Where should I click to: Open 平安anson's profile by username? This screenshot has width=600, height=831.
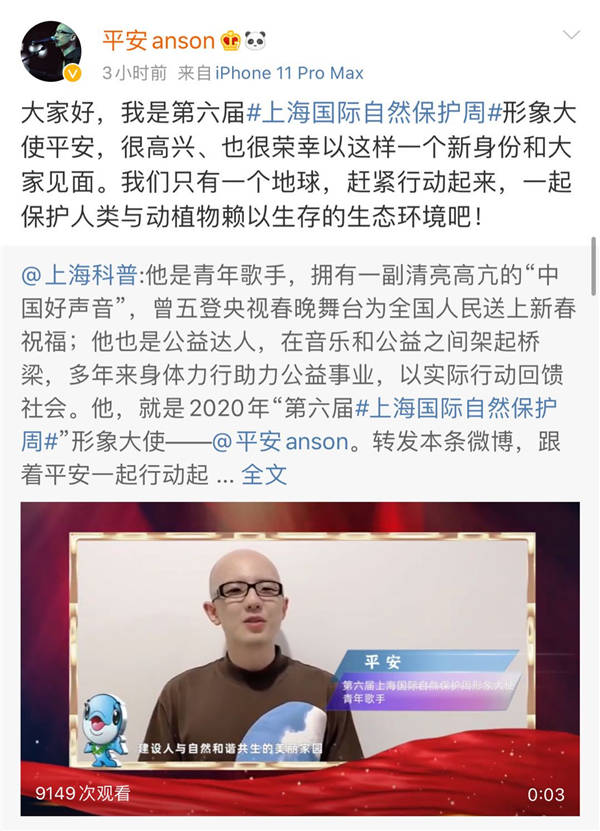[x=159, y=41]
